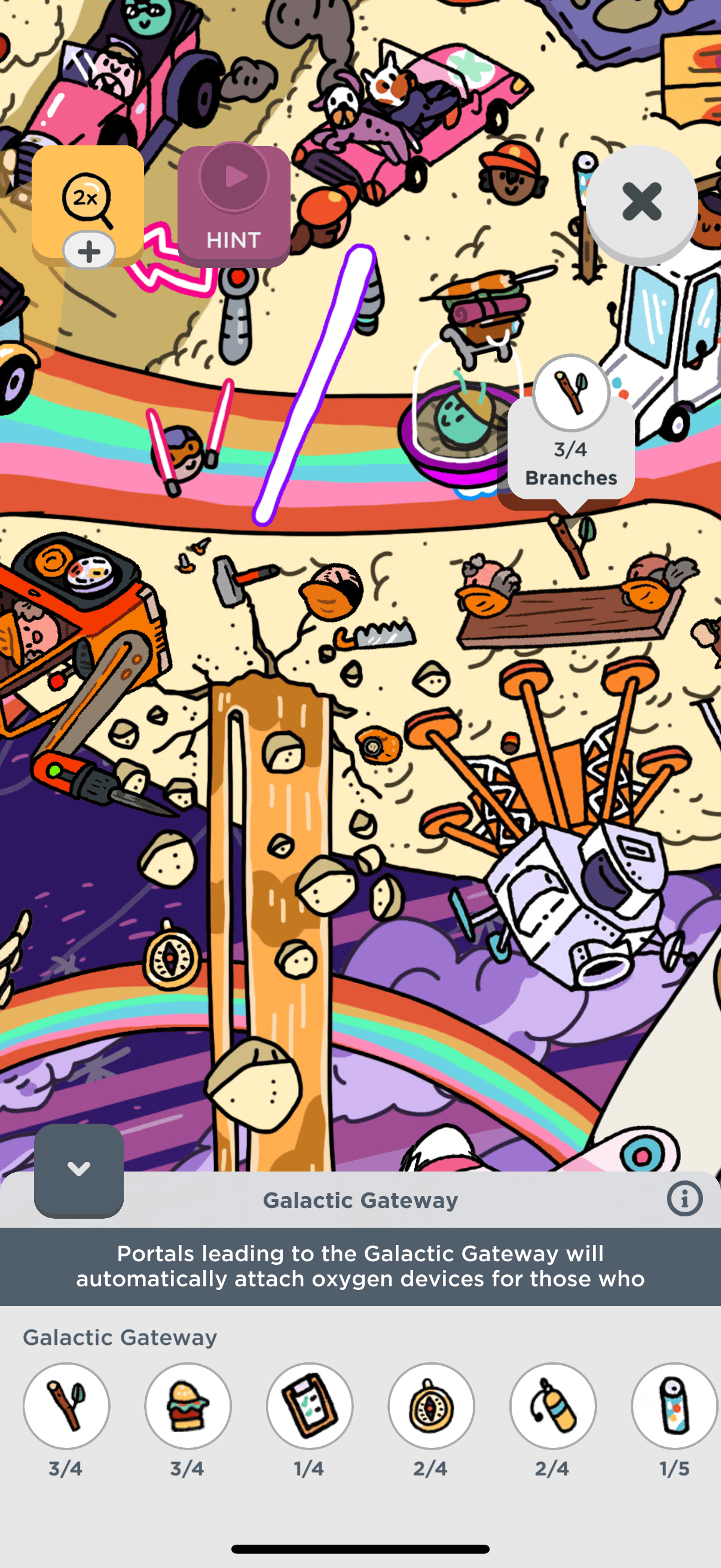Collapse the item panel with the chevron
Viewport: 721px width, 1568px height.
coord(78,1169)
